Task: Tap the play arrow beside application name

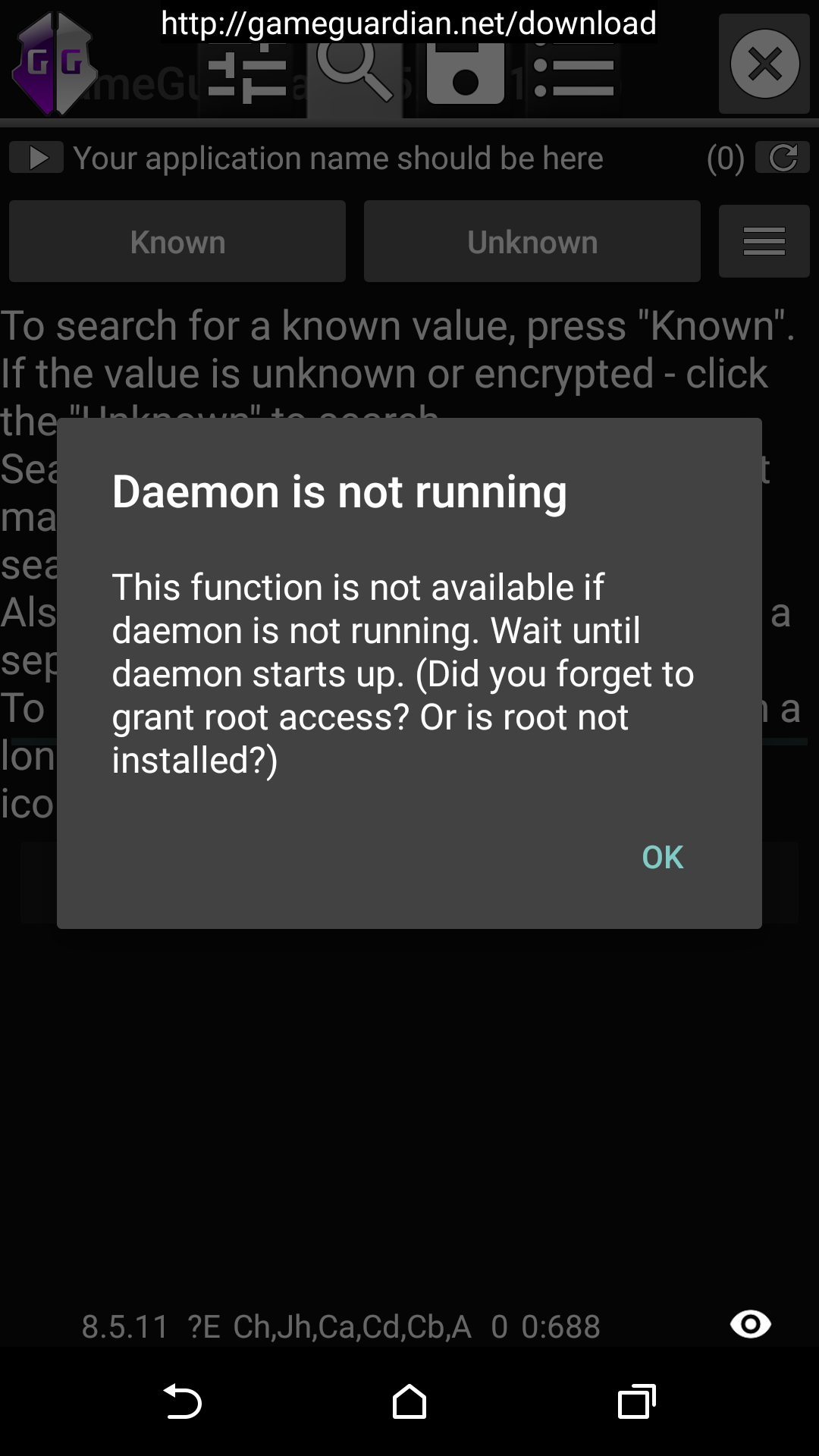Action: tap(36, 158)
